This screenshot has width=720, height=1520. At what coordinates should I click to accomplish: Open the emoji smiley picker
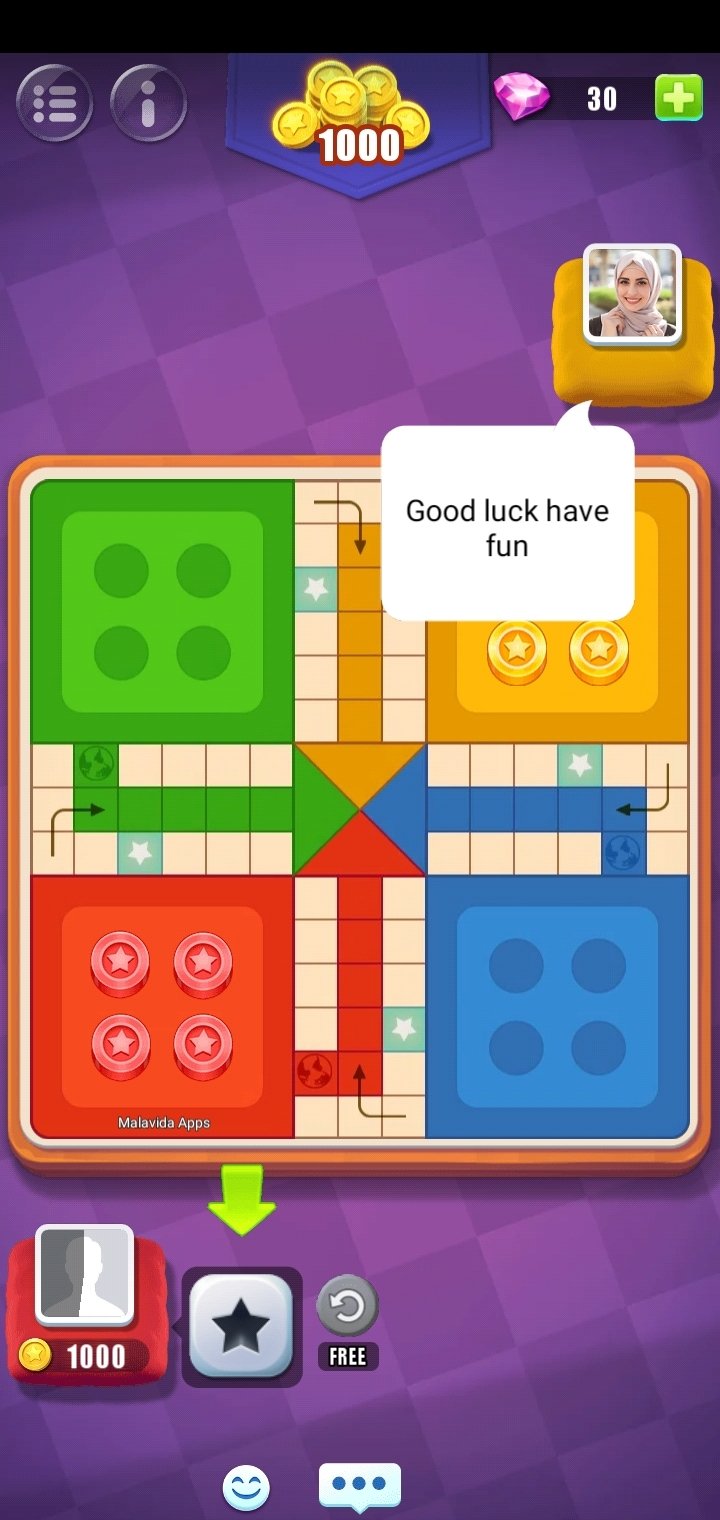246,1489
